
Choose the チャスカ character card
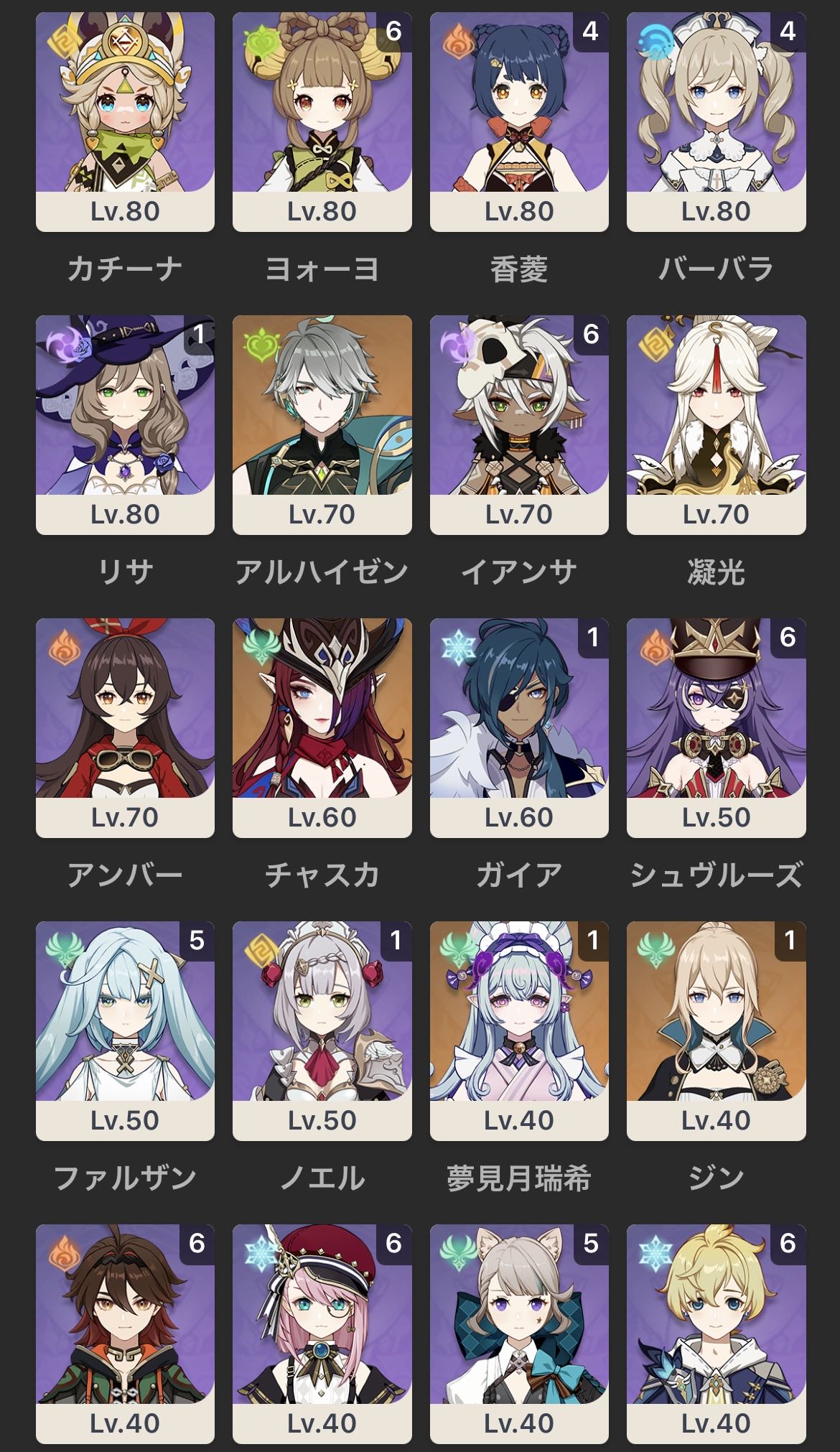(x=322, y=728)
